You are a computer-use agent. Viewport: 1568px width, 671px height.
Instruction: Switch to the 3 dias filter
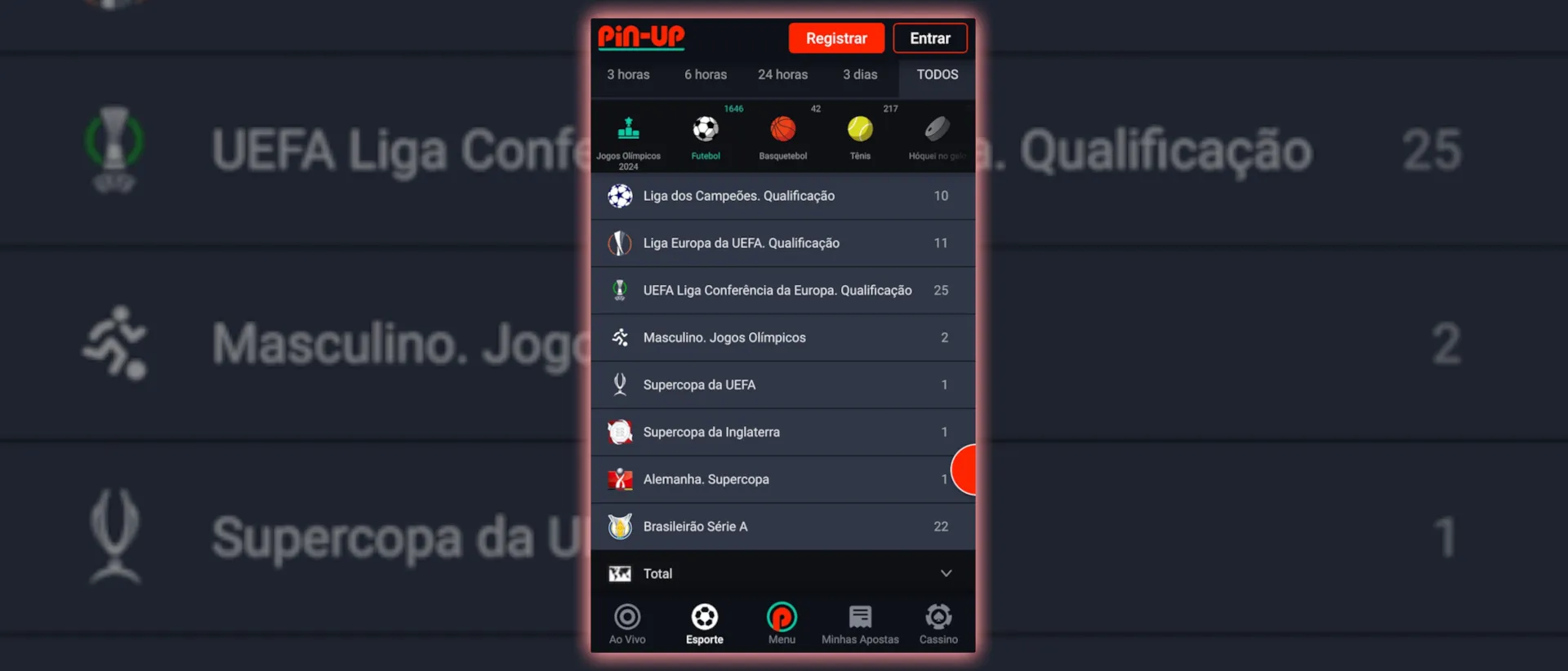[x=860, y=74]
